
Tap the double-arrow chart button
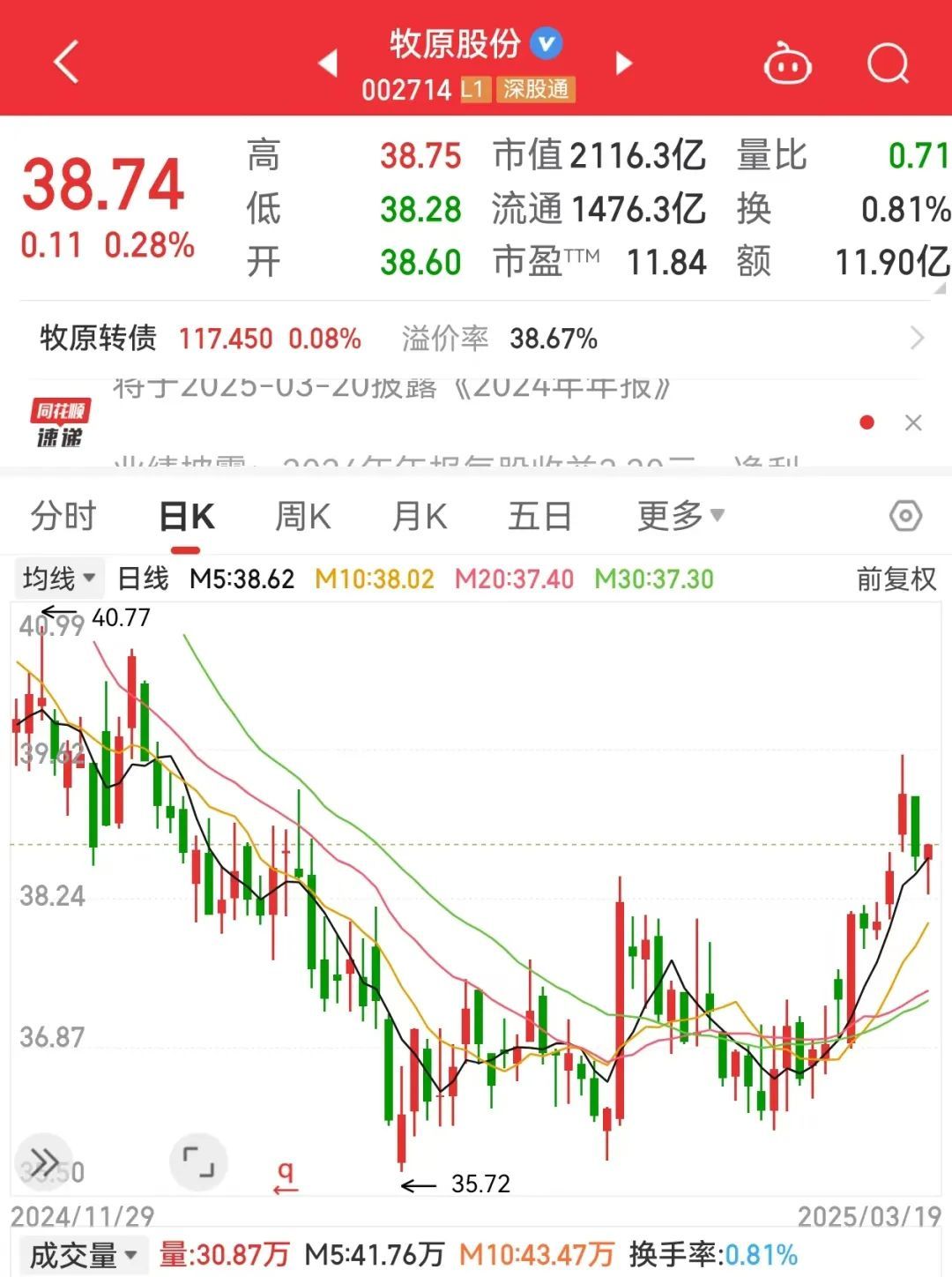point(44,1161)
